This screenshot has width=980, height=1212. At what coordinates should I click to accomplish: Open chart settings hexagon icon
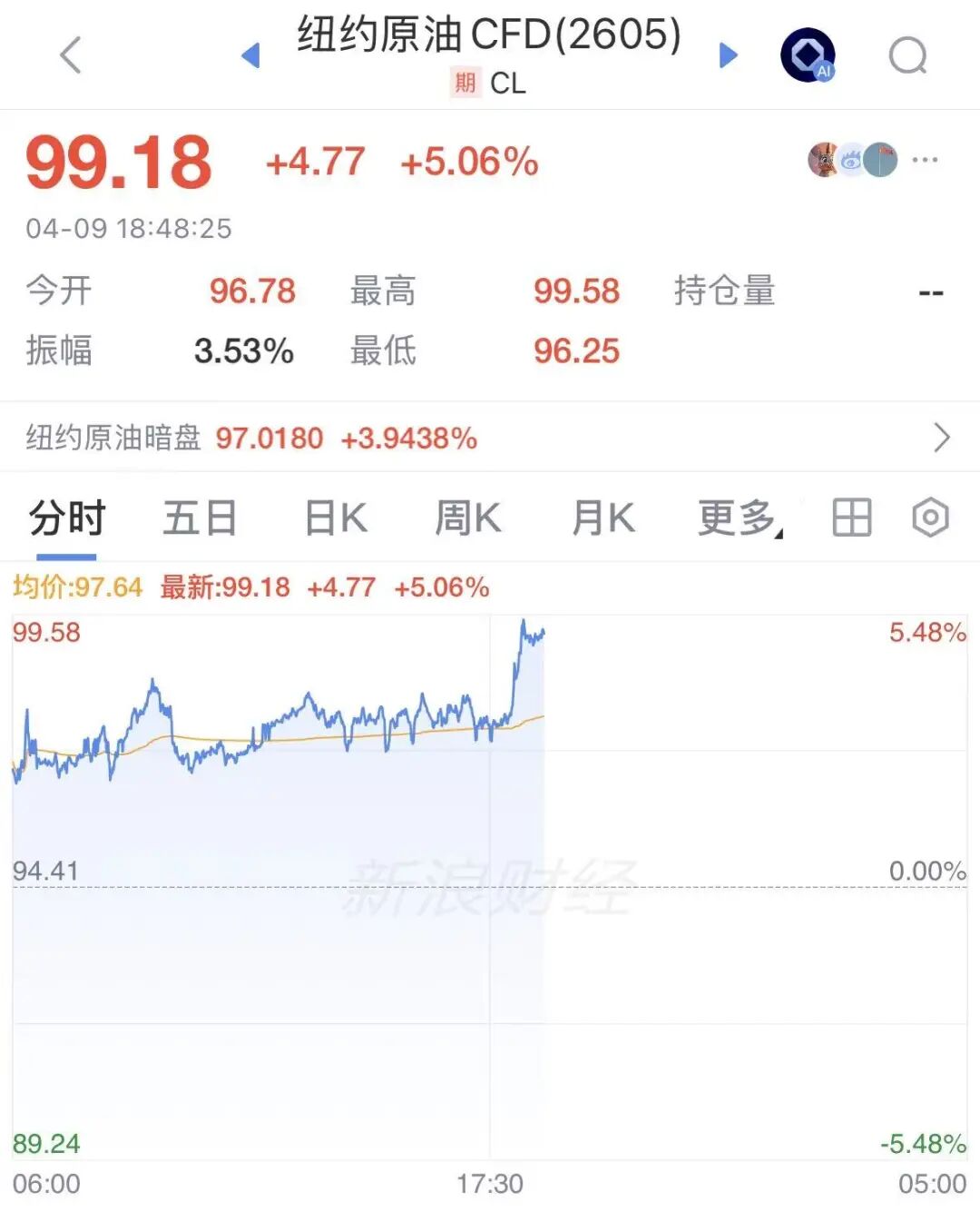930,518
